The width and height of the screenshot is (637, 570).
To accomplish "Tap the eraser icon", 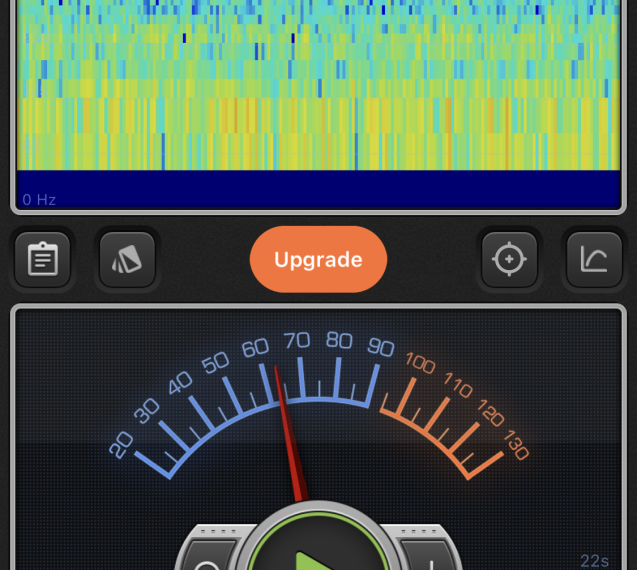I will [x=128, y=260].
